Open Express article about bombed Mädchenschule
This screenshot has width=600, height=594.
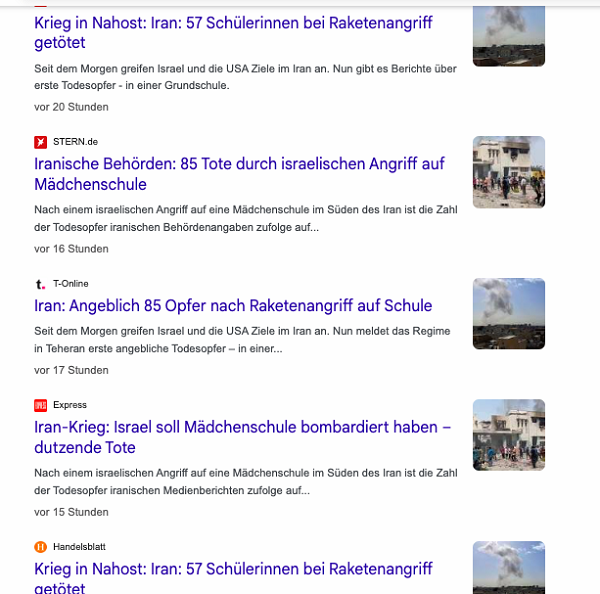[x=243, y=437]
